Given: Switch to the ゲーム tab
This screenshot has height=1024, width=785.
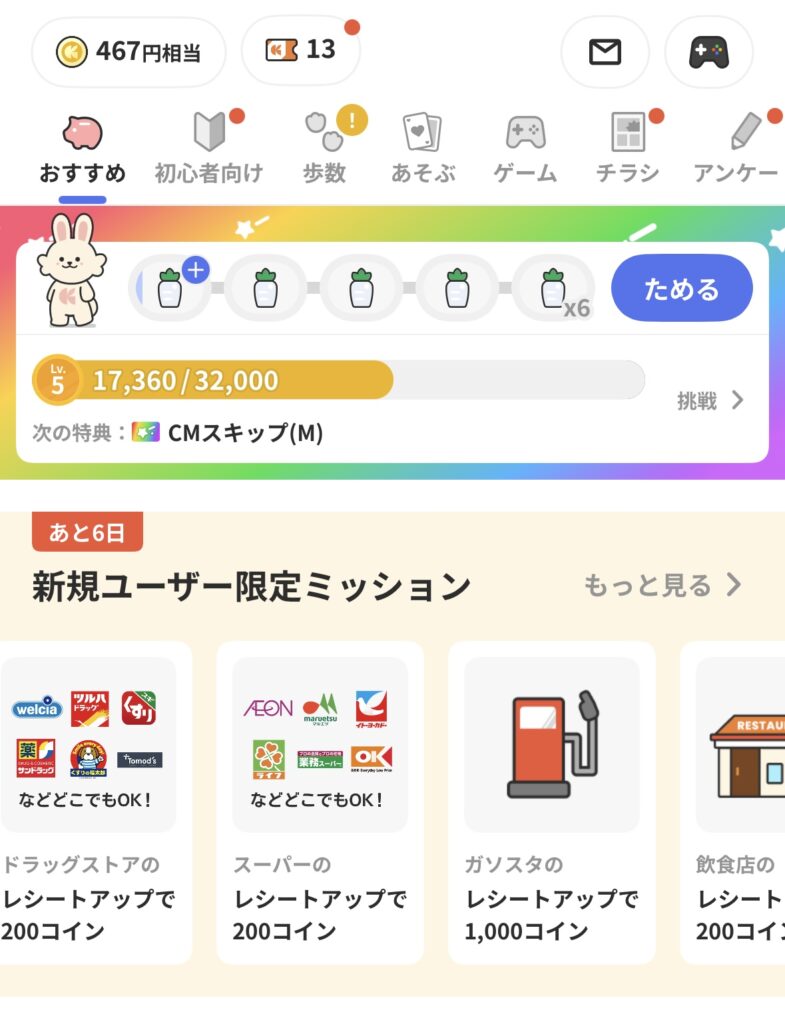Looking at the screenshot, I should pyautogui.click(x=525, y=150).
